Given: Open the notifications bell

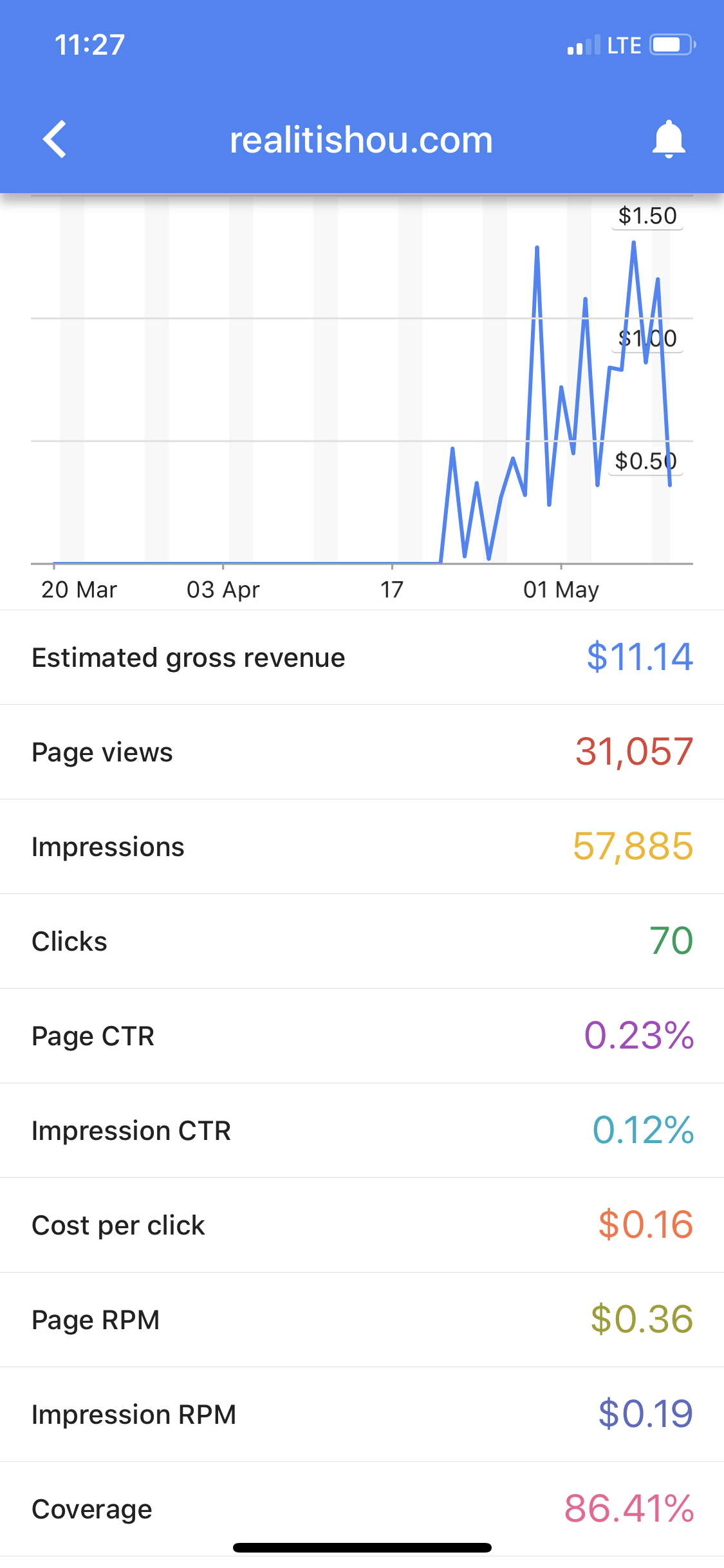Looking at the screenshot, I should (x=669, y=139).
